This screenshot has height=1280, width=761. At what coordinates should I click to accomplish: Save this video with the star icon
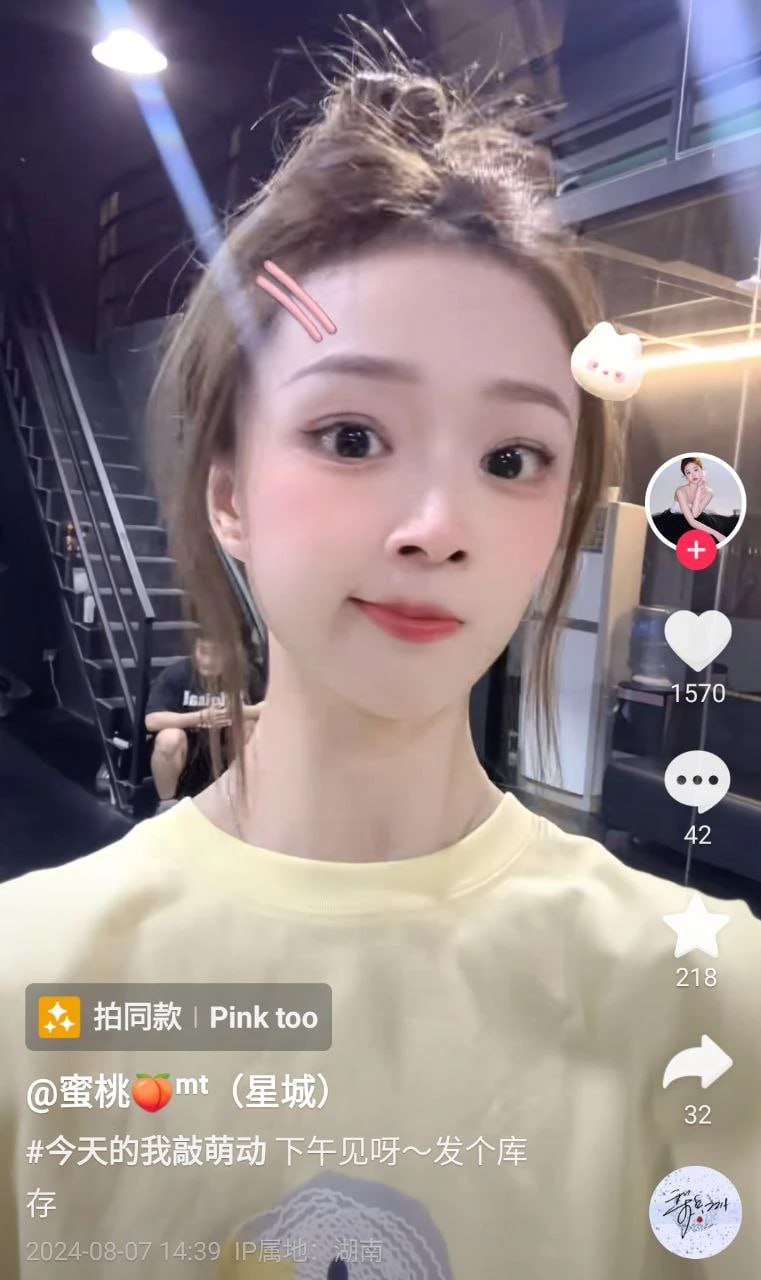[x=696, y=926]
